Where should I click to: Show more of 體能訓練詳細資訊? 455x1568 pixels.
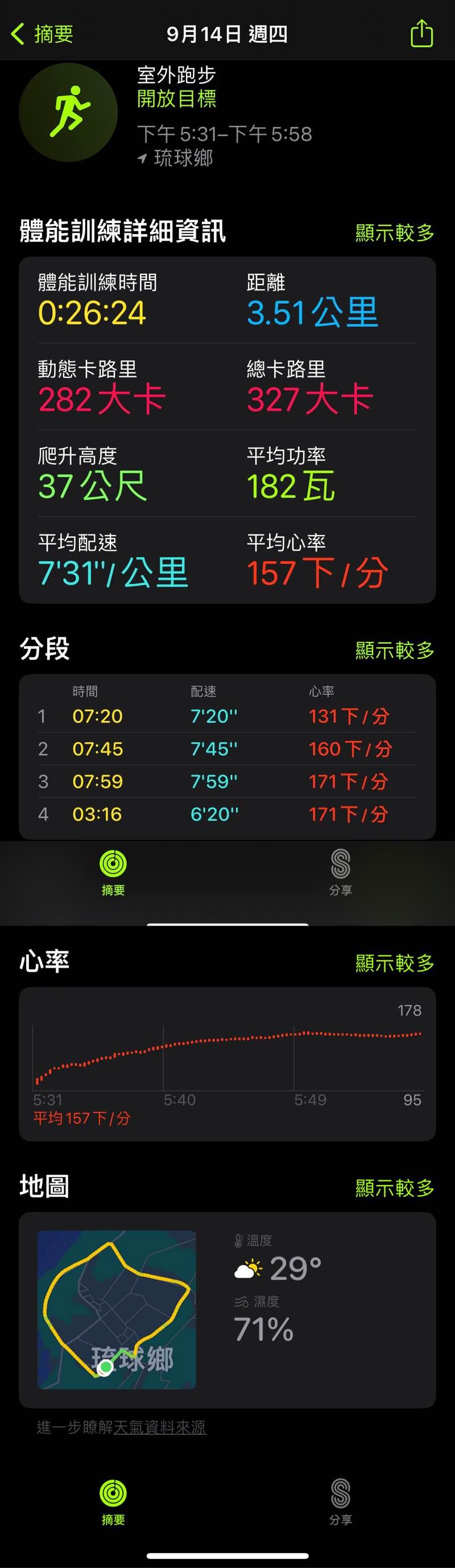[394, 233]
